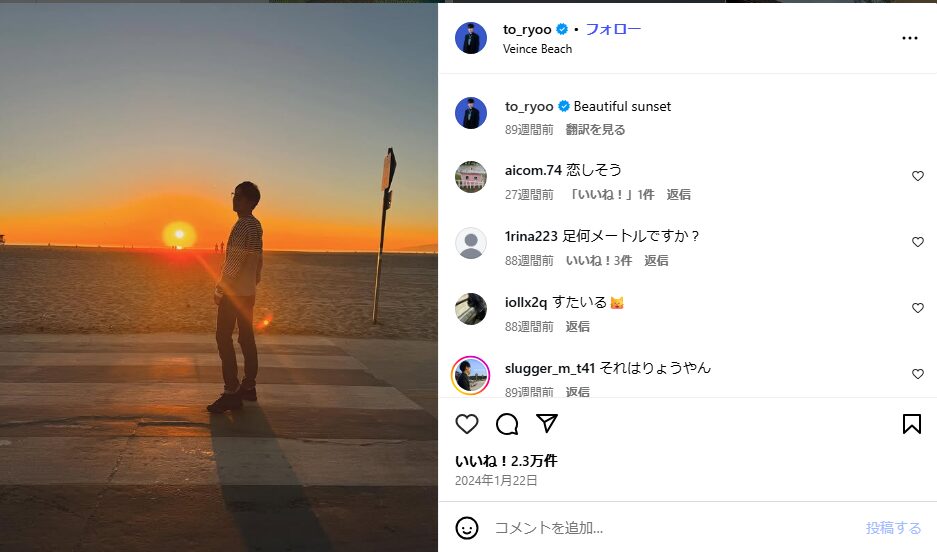View who liked via いいね！2.3万件
The height and width of the screenshot is (552, 937).
[x=506, y=461]
